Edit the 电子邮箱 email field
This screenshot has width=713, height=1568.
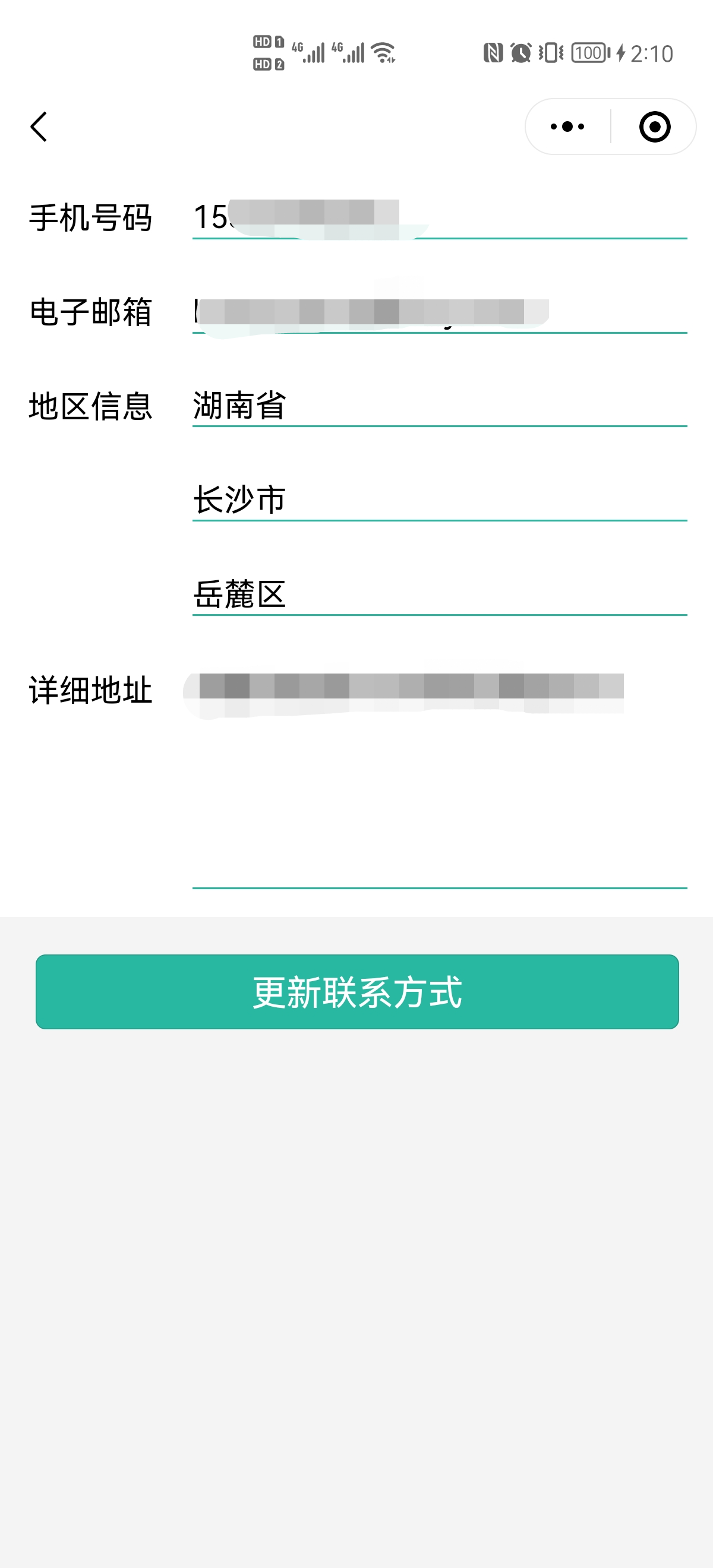click(440, 312)
